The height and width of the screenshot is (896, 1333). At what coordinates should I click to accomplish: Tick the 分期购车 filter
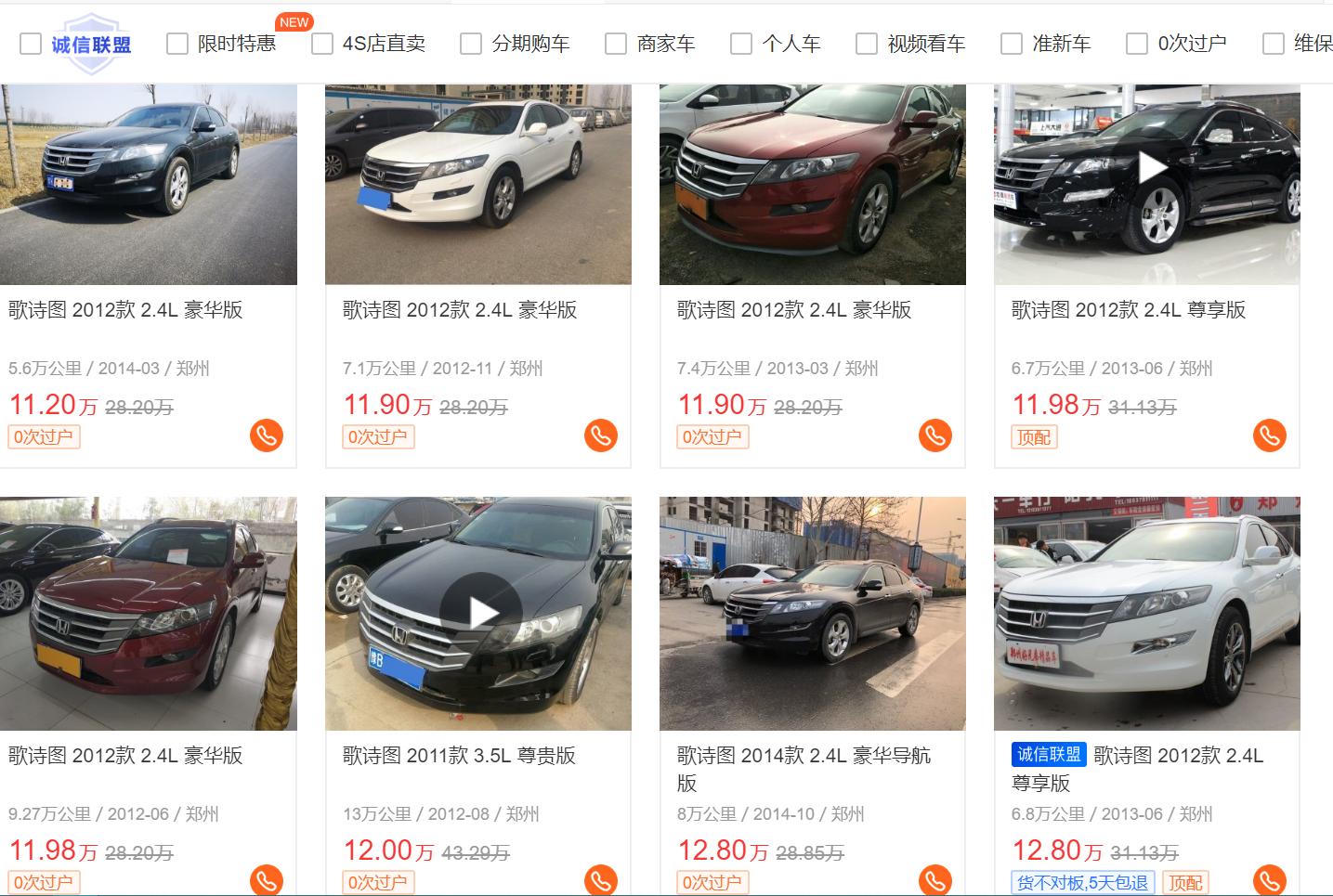pyautogui.click(x=471, y=44)
